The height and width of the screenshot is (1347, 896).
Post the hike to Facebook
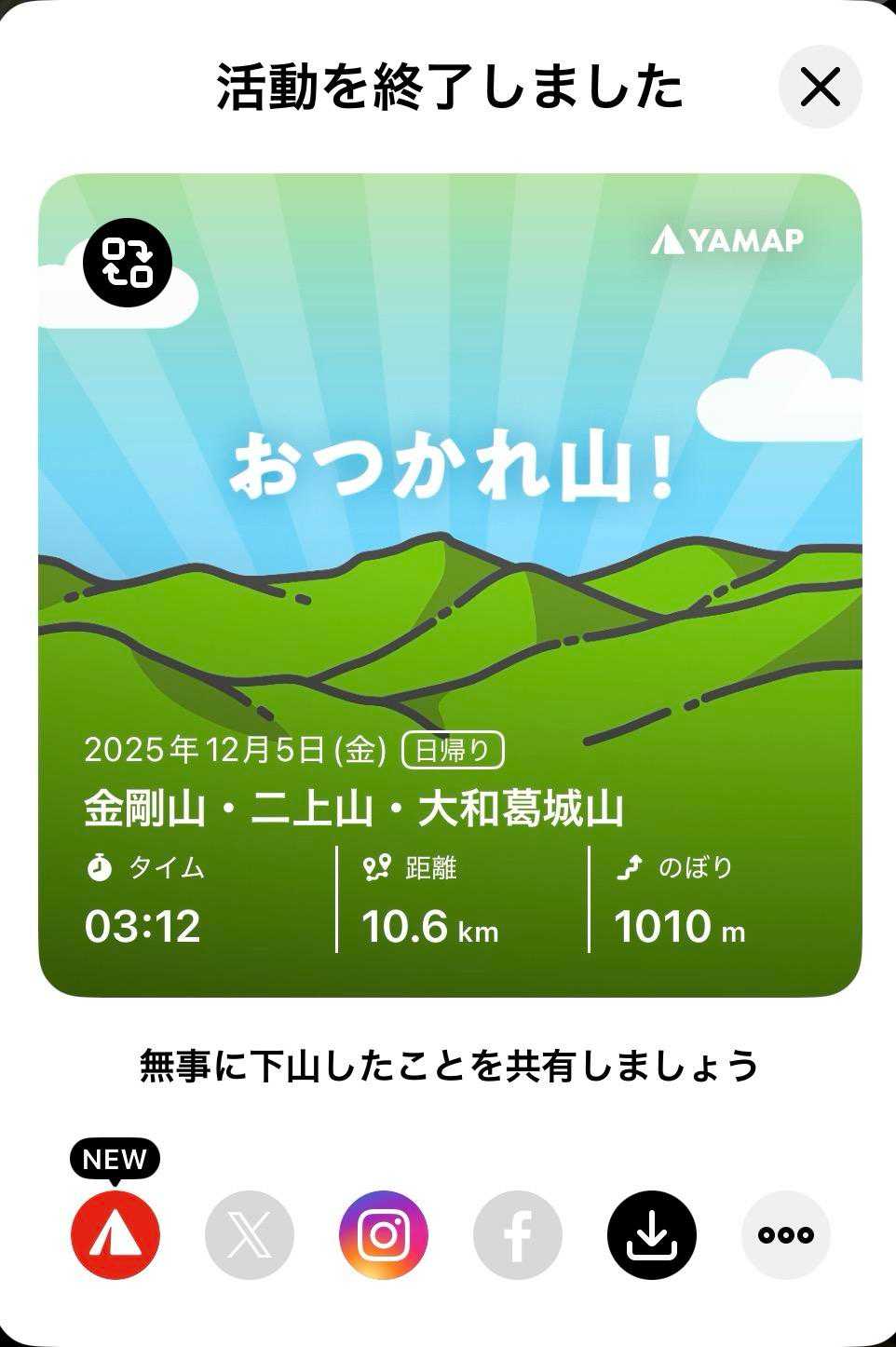[518, 1234]
